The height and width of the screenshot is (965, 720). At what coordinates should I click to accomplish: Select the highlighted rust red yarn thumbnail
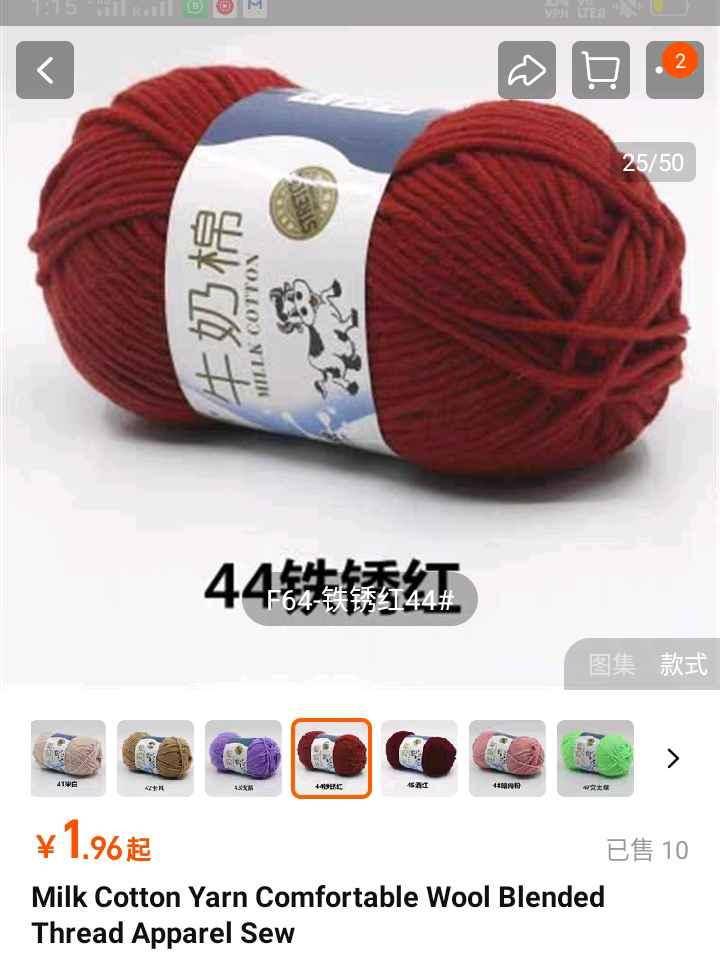[x=331, y=758]
